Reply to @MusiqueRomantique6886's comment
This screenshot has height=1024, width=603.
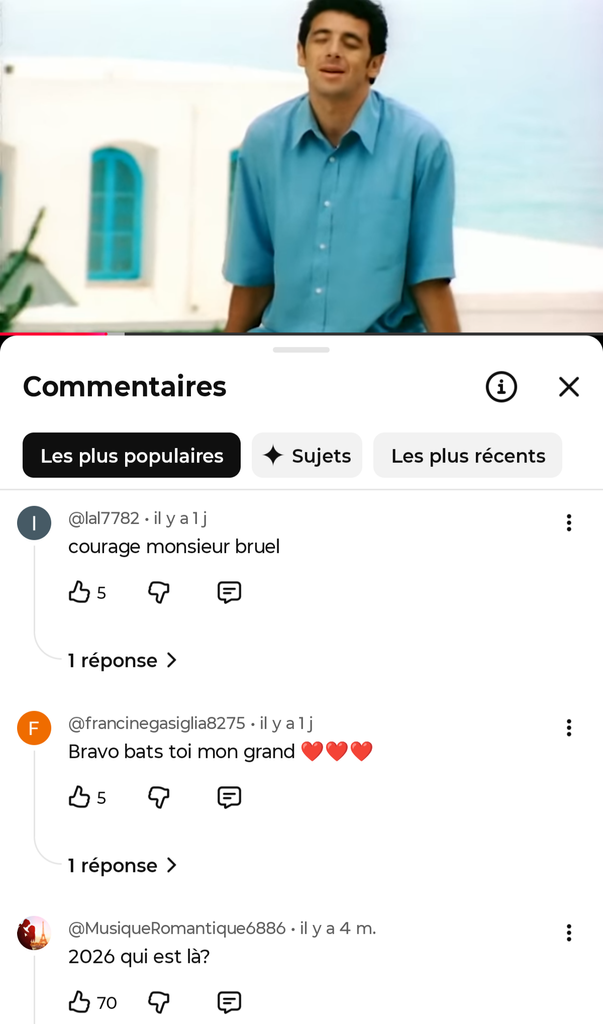(x=229, y=1002)
